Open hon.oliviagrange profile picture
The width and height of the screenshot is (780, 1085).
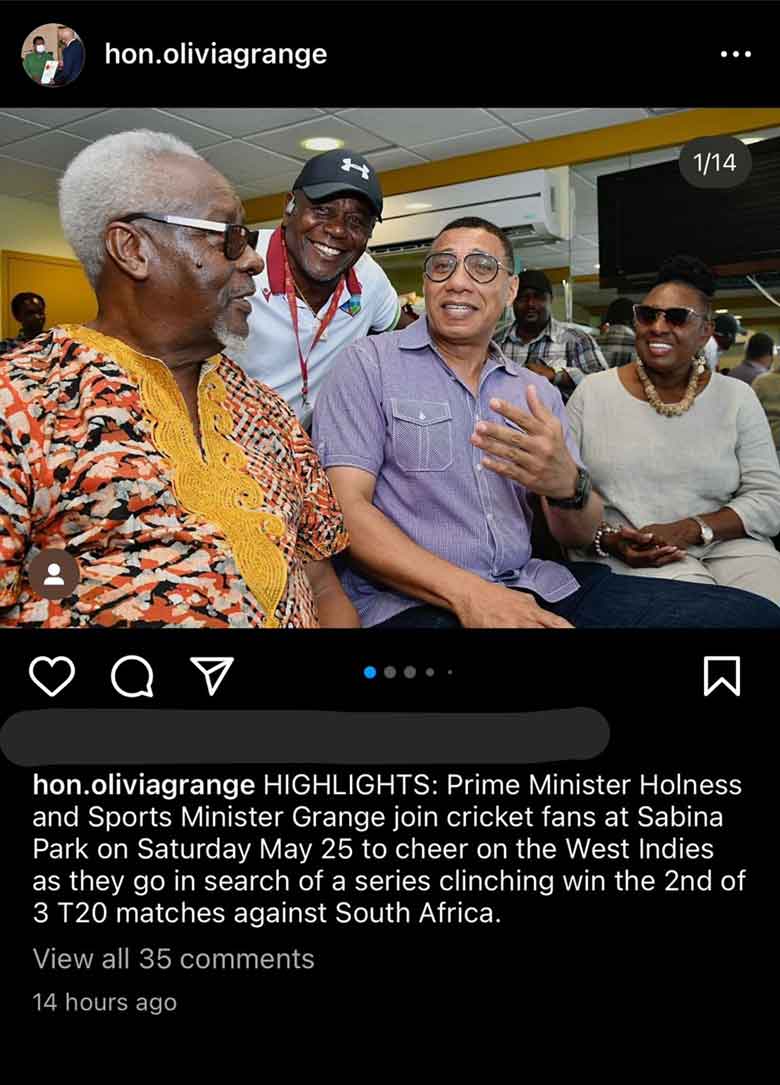coord(53,55)
